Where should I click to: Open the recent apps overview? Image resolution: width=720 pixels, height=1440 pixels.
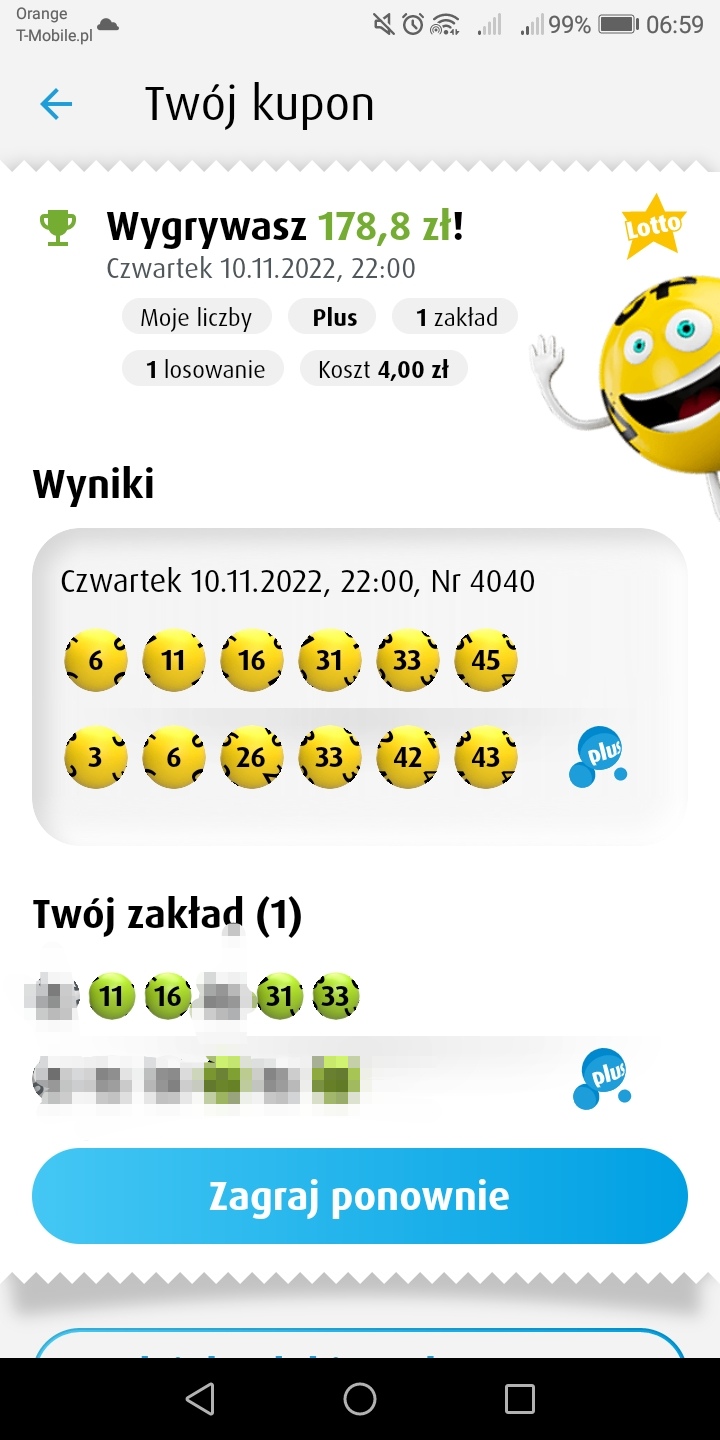[x=520, y=1398]
